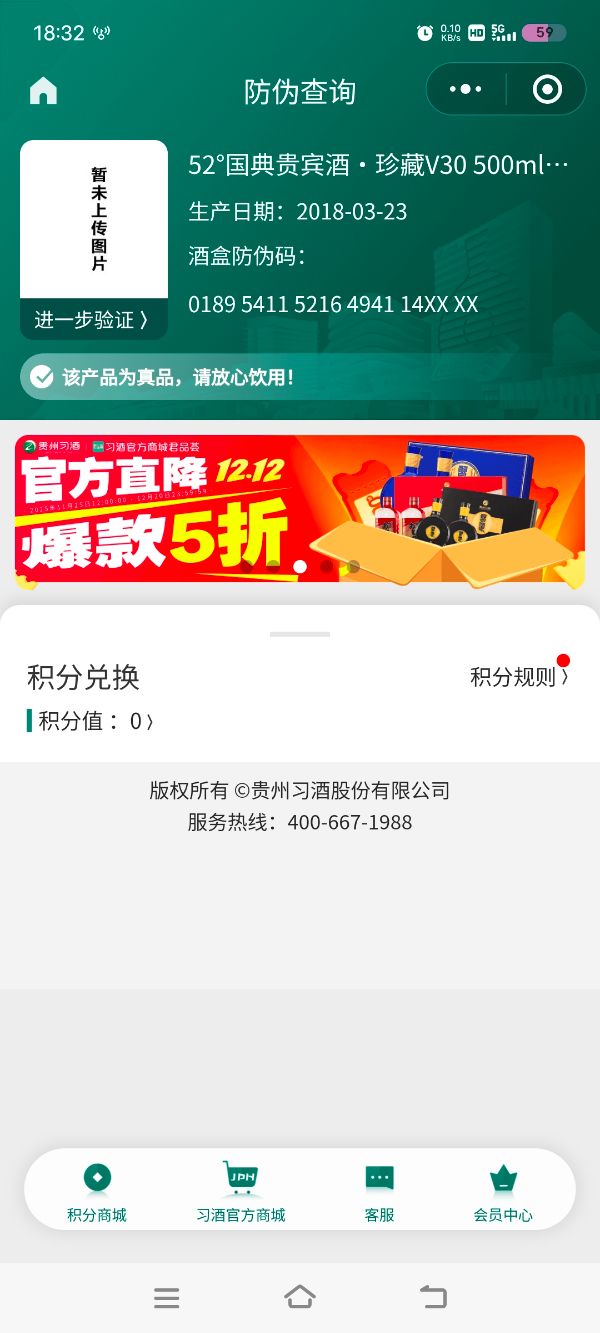Switch to 积分商城 tab

pyautogui.click(x=97, y=1192)
